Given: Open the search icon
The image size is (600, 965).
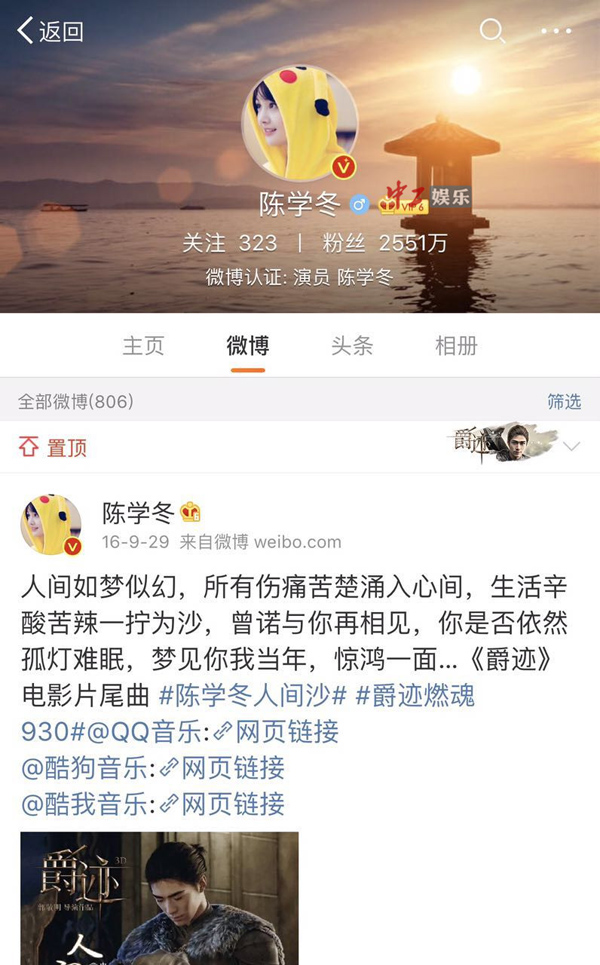Looking at the screenshot, I should [x=492, y=31].
